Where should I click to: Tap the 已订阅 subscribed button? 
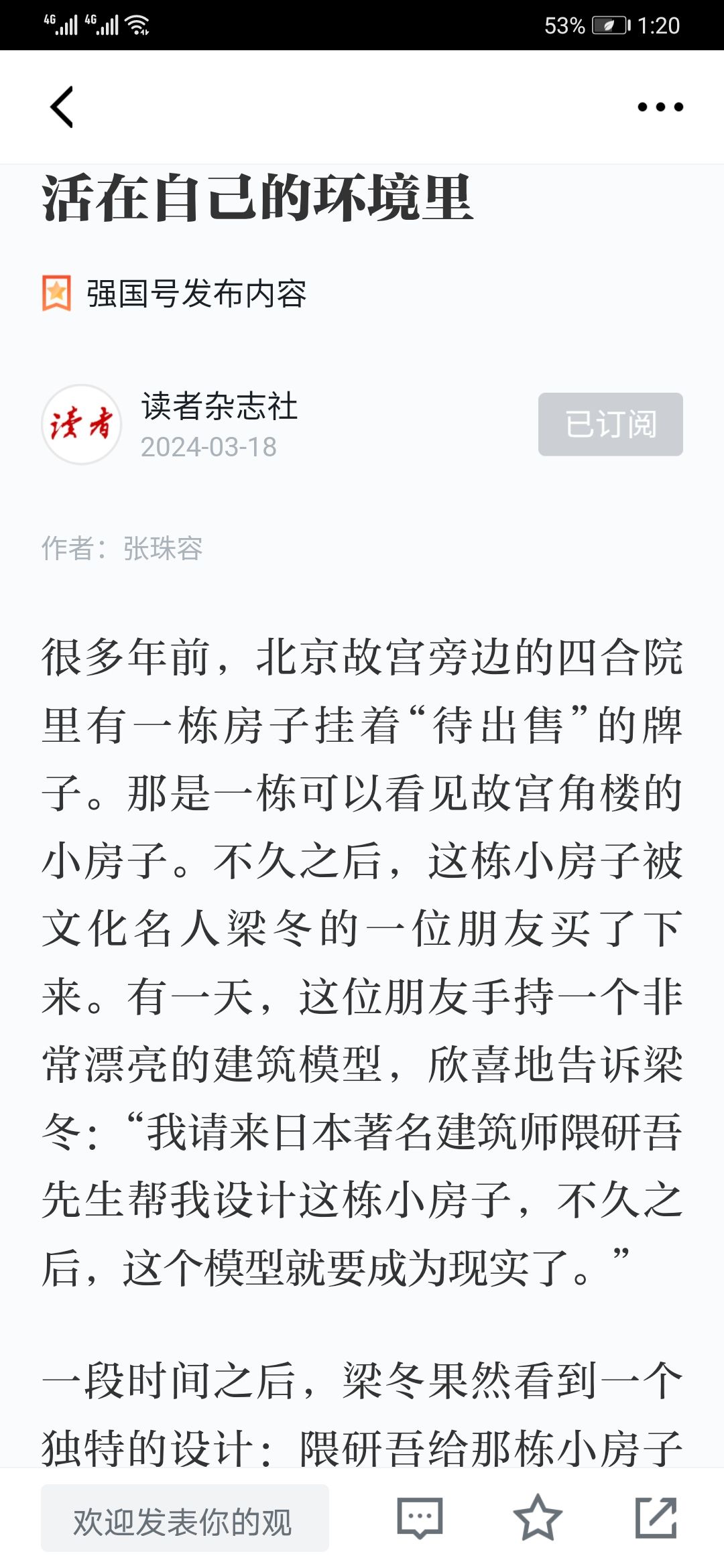(610, 424)
